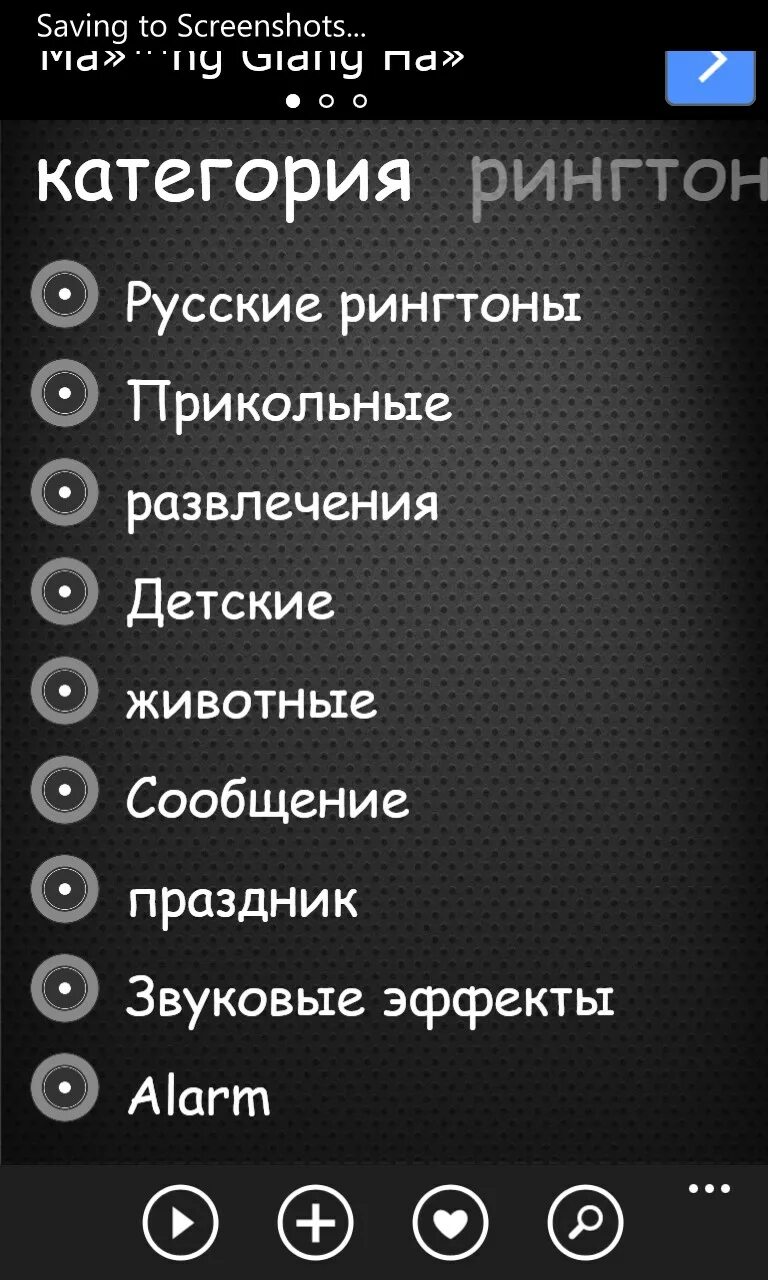Switch to the third page dot indicator
Screen dimensions: 768x1280
(x=358, y=100)
